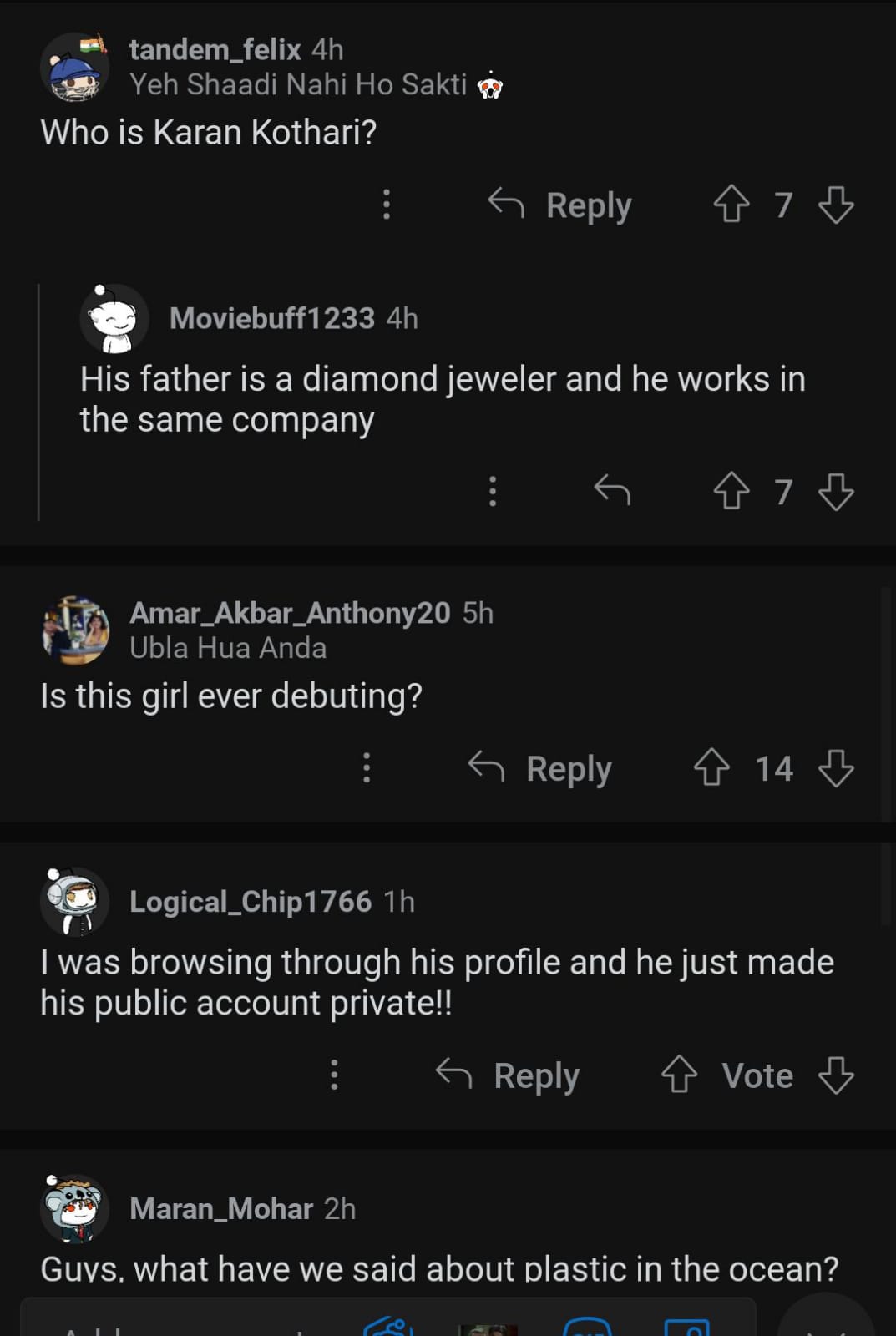Open Maran_Mohar's profile

click(x=221, y=1208)
